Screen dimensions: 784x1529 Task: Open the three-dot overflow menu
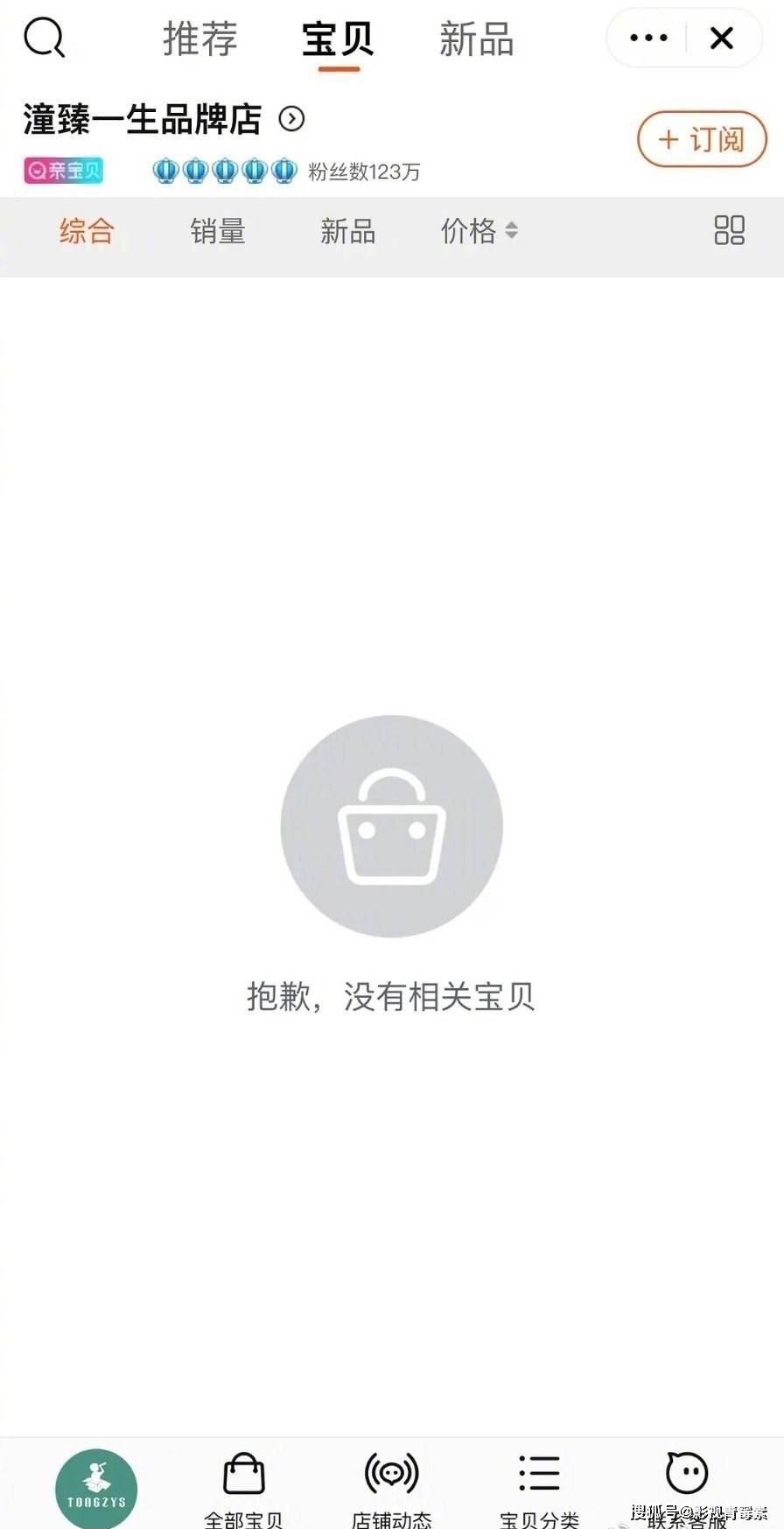(x=648, y=39)
